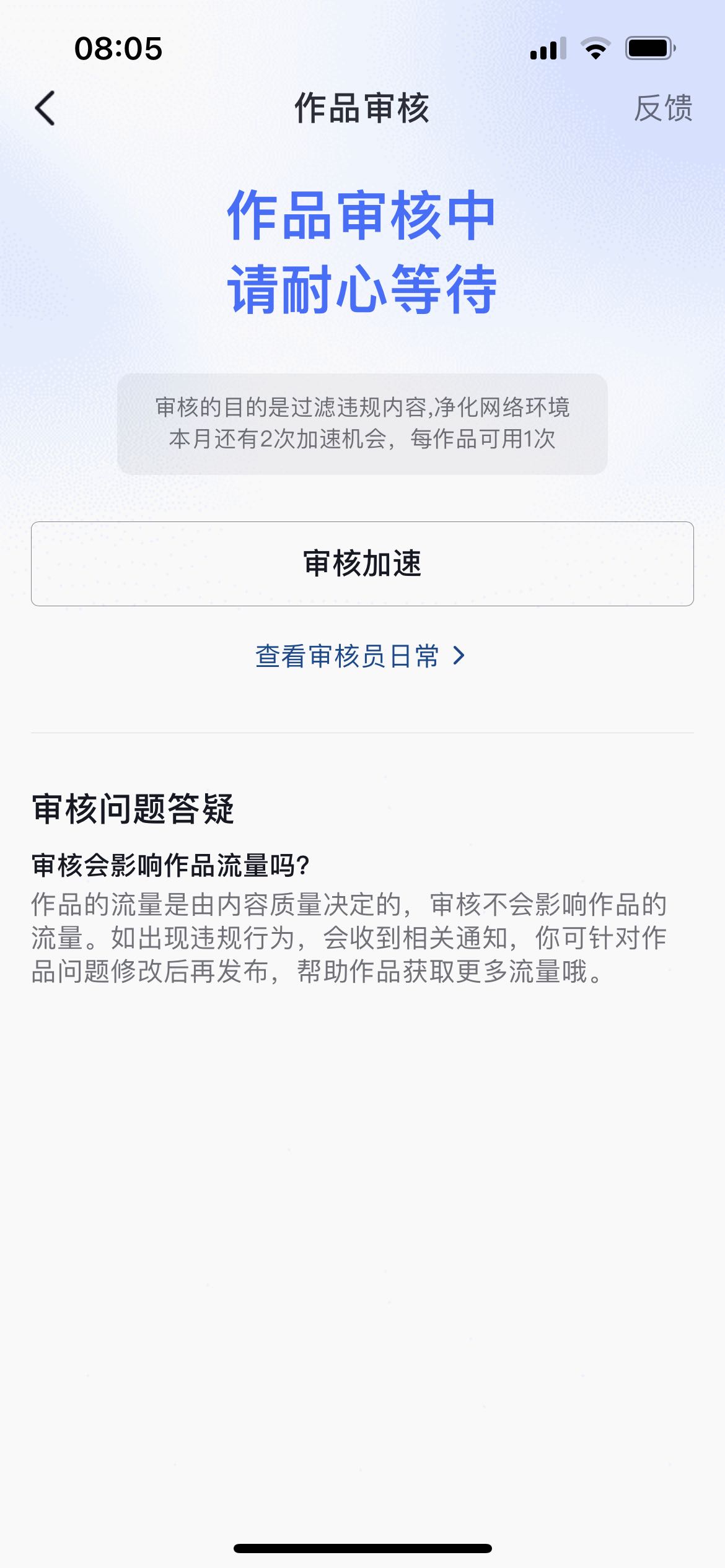Go back using the top-left arrow
Screen dimensions: 725x1568
[45, 108]
